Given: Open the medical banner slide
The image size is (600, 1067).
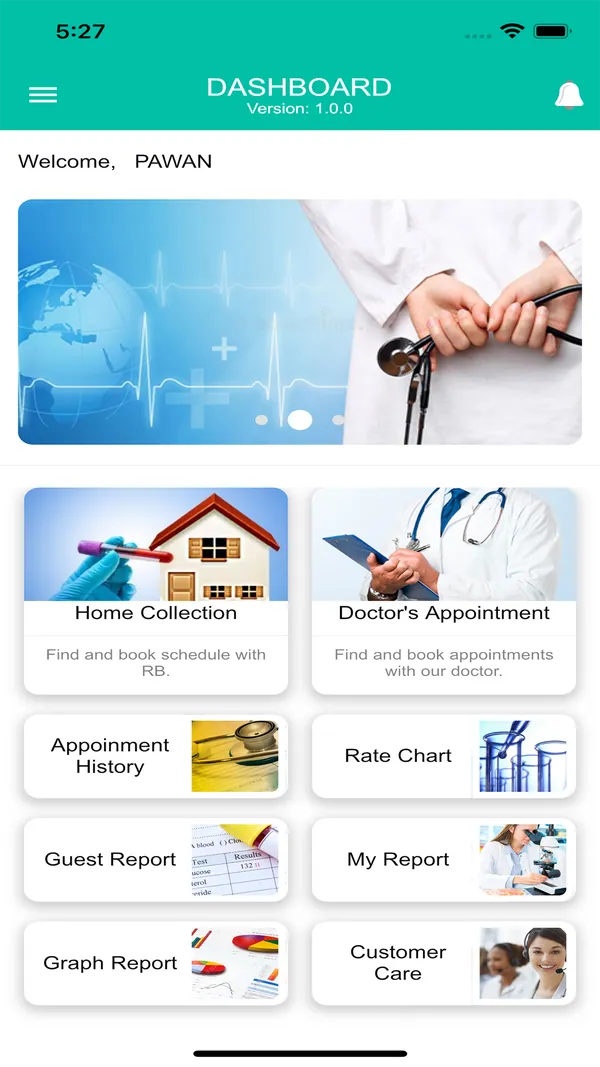Looking at the screenshot, I should click(300, 322).
